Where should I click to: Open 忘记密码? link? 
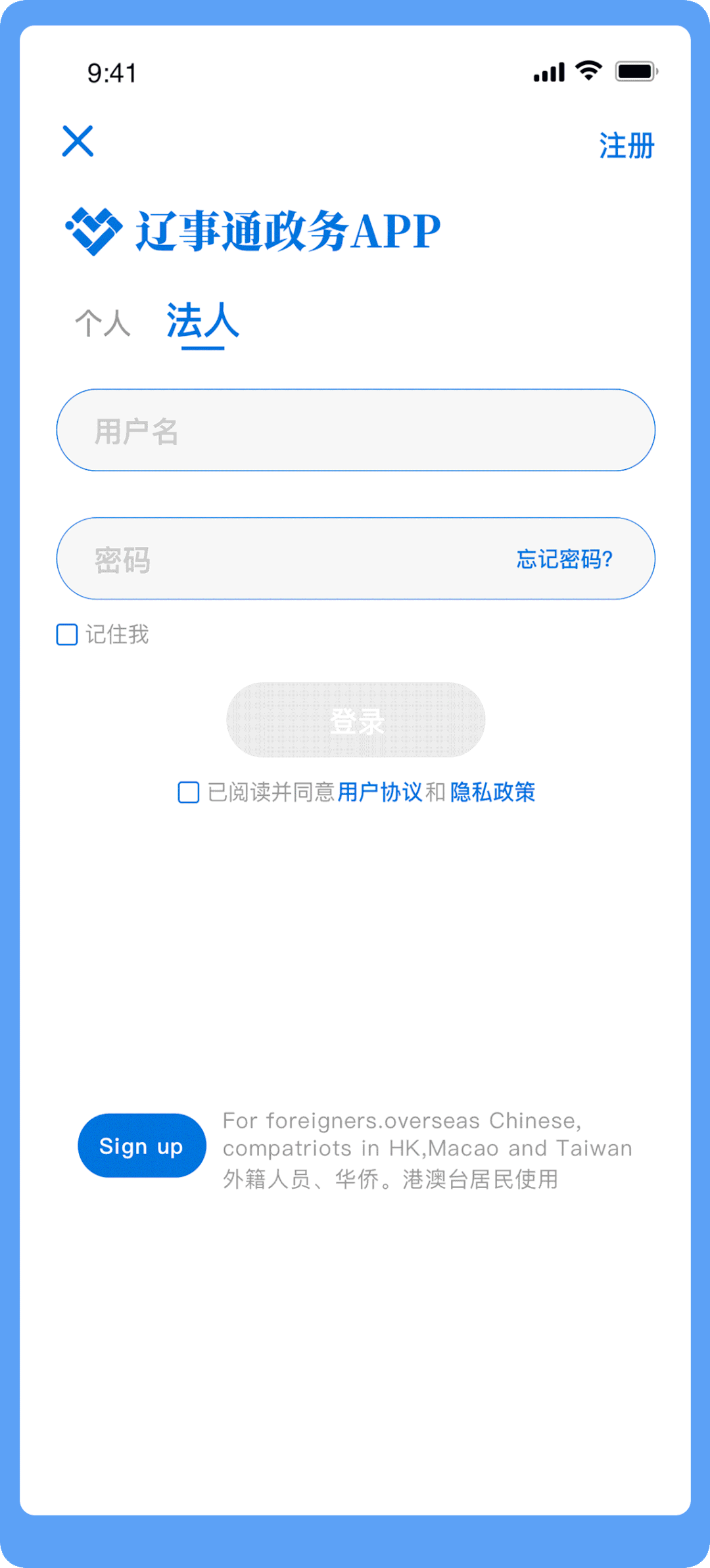[x=564, y=559]
